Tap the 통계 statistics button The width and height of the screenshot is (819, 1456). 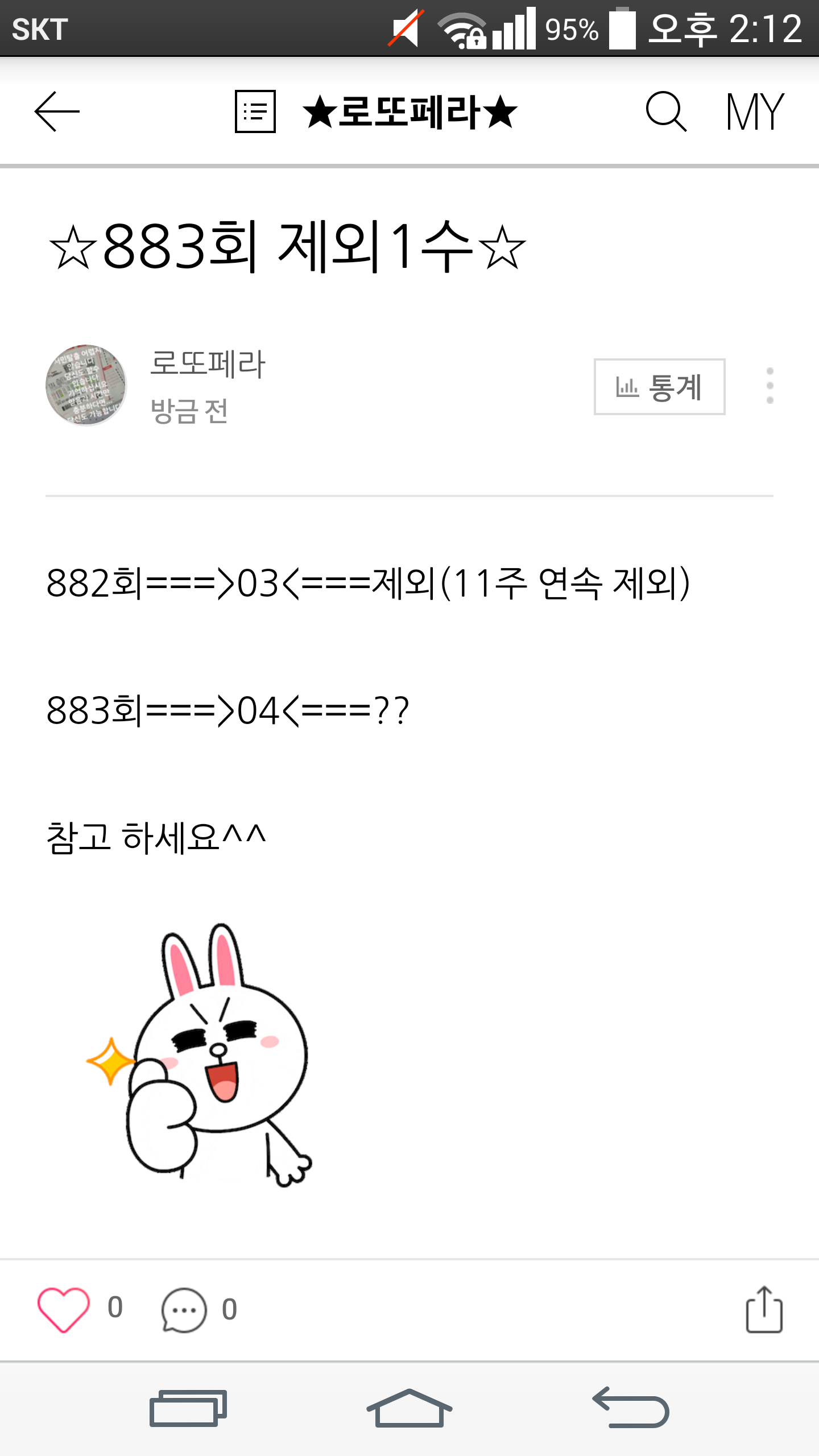pos(659,387)
